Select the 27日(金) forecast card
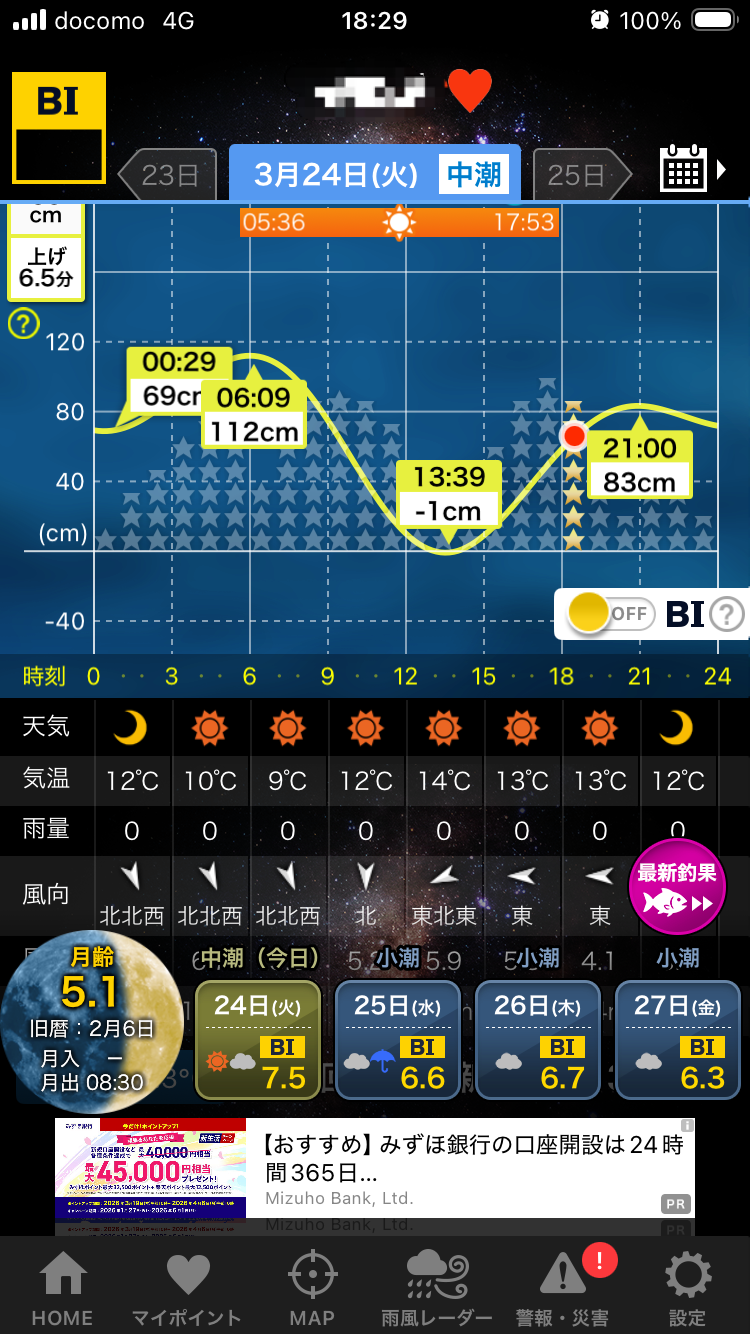 pyautogui.click(x=677, y=1040)
